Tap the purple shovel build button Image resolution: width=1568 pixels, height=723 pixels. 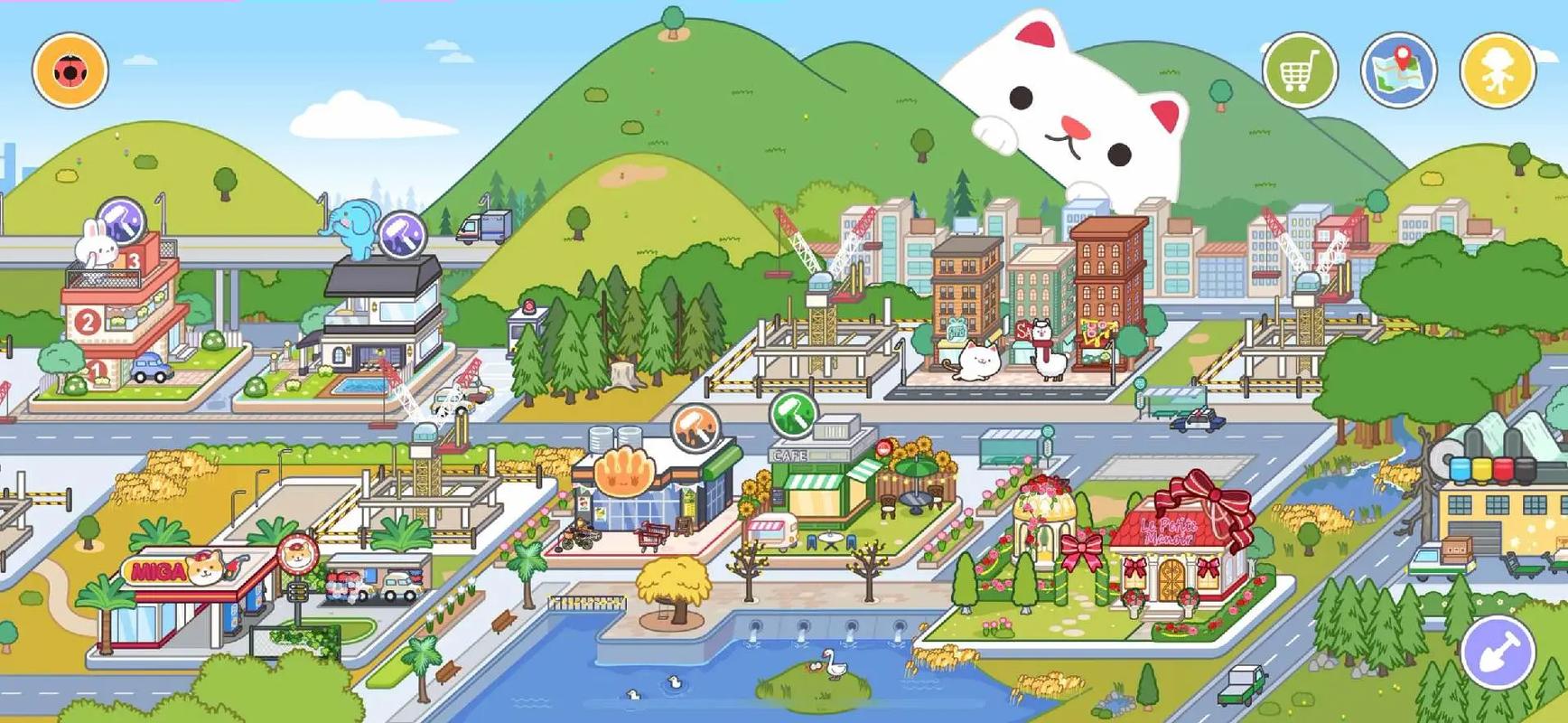coord(1499,653)
